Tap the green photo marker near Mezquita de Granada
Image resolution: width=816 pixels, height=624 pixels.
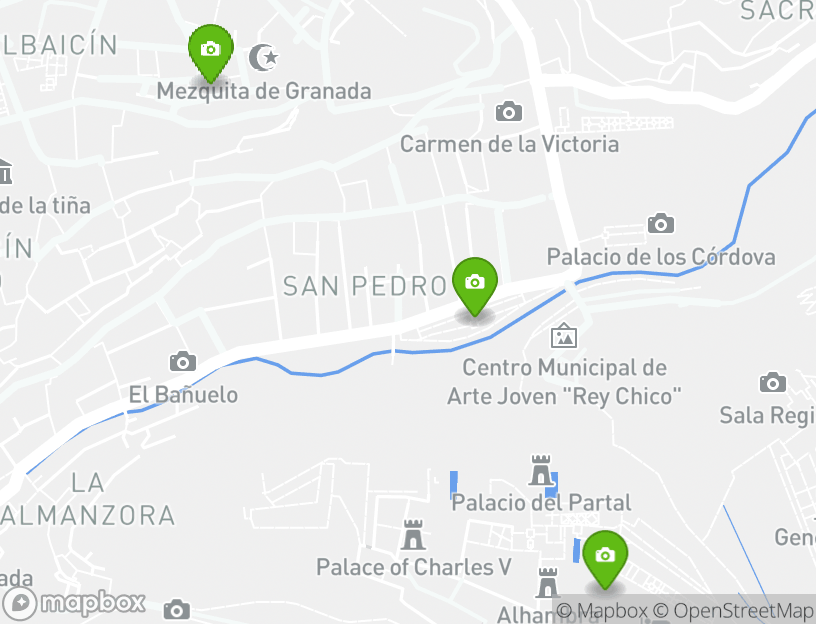click(210, 51)
